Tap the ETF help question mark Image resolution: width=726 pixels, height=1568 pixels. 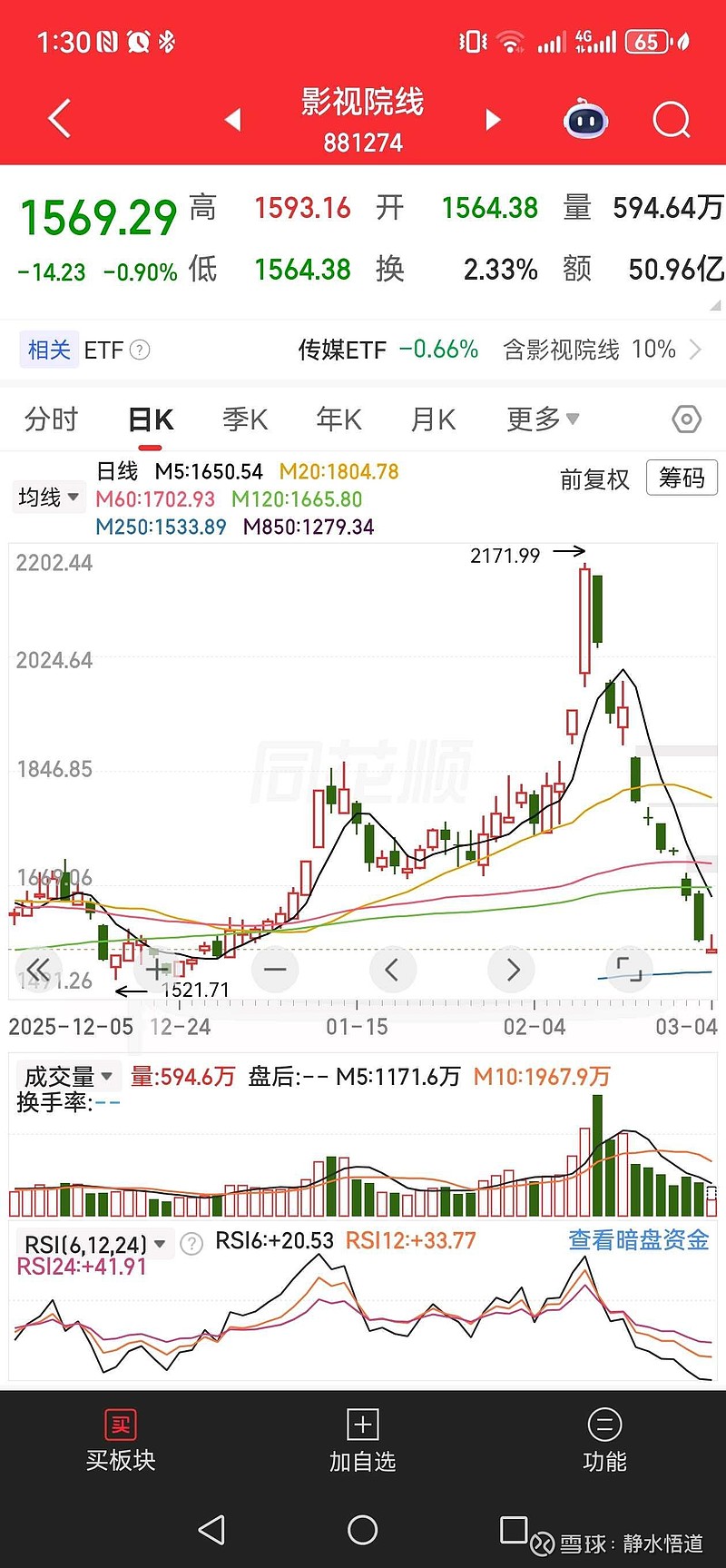141,350
